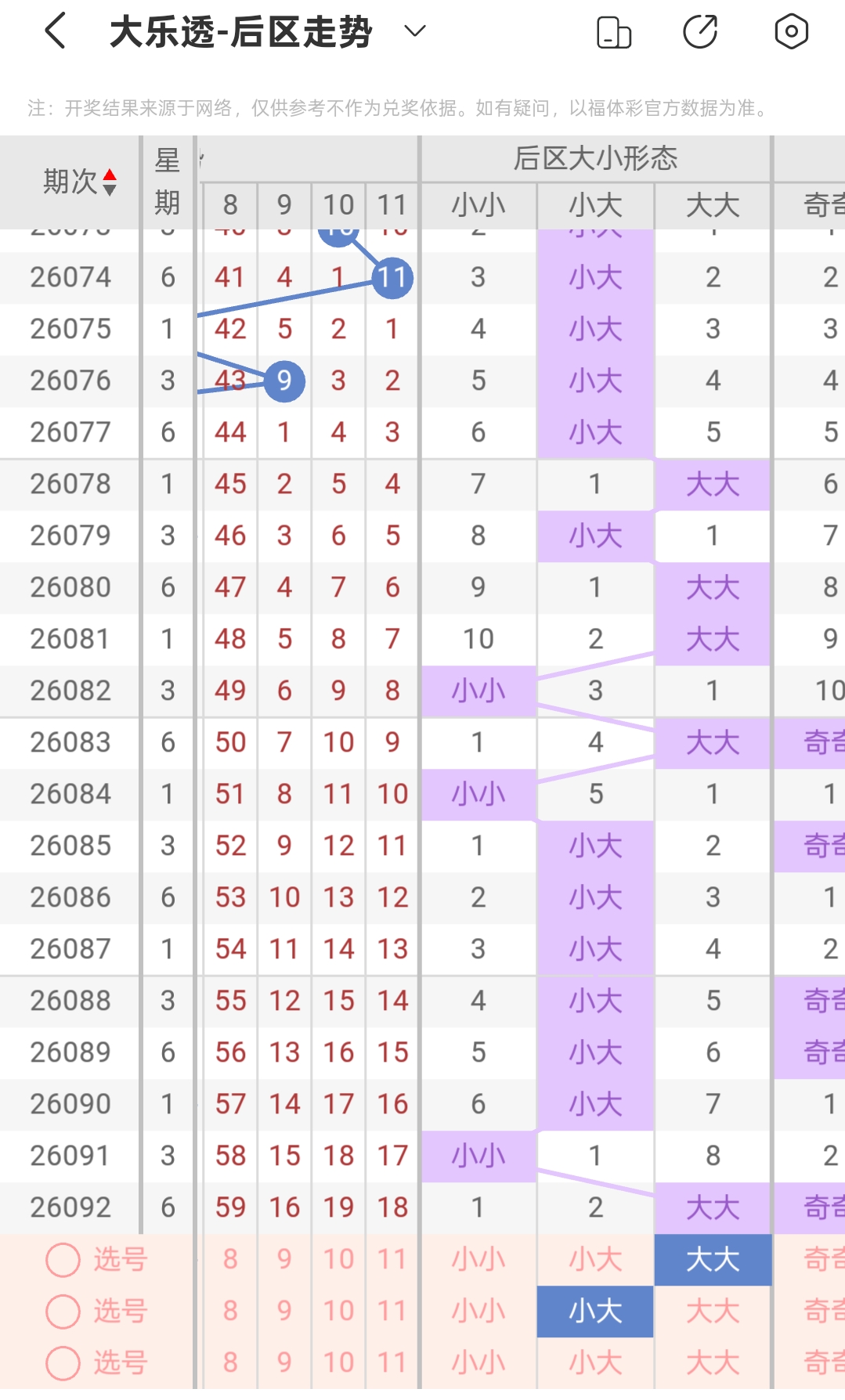Screen dimensions: 845x1400
Task: Pick 小小 in the first selection row
Action: [478, 1260]
